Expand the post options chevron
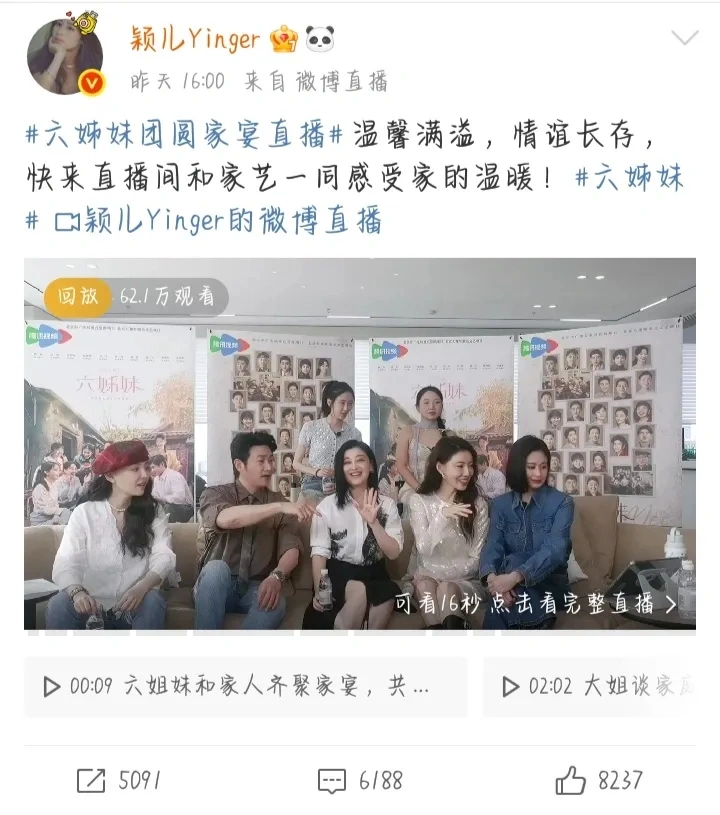This screenshot has height=815, width=720. click(x=684, y=40)
